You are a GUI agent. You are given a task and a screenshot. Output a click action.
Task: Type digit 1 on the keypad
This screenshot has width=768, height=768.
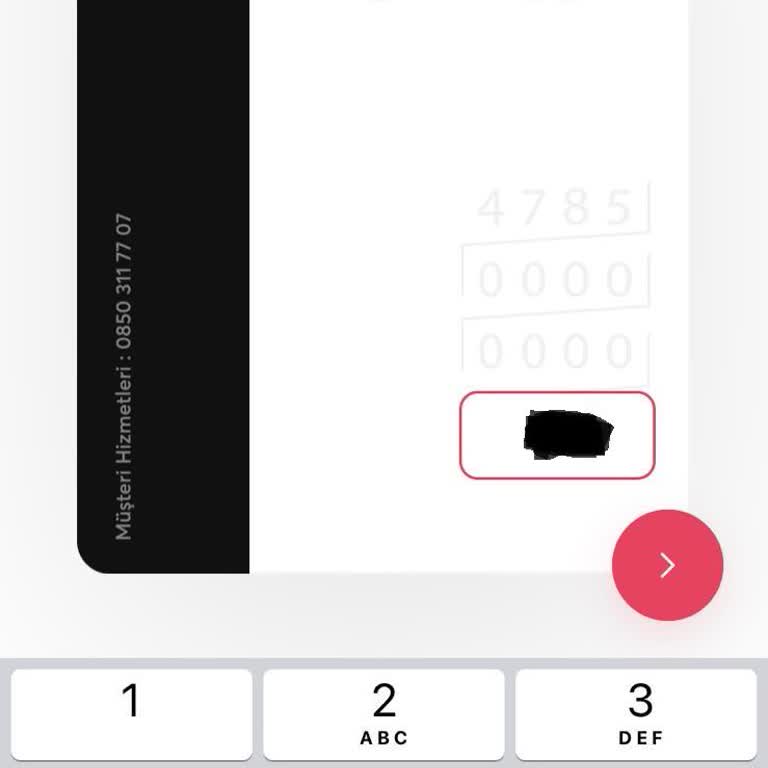pos(131,714)
